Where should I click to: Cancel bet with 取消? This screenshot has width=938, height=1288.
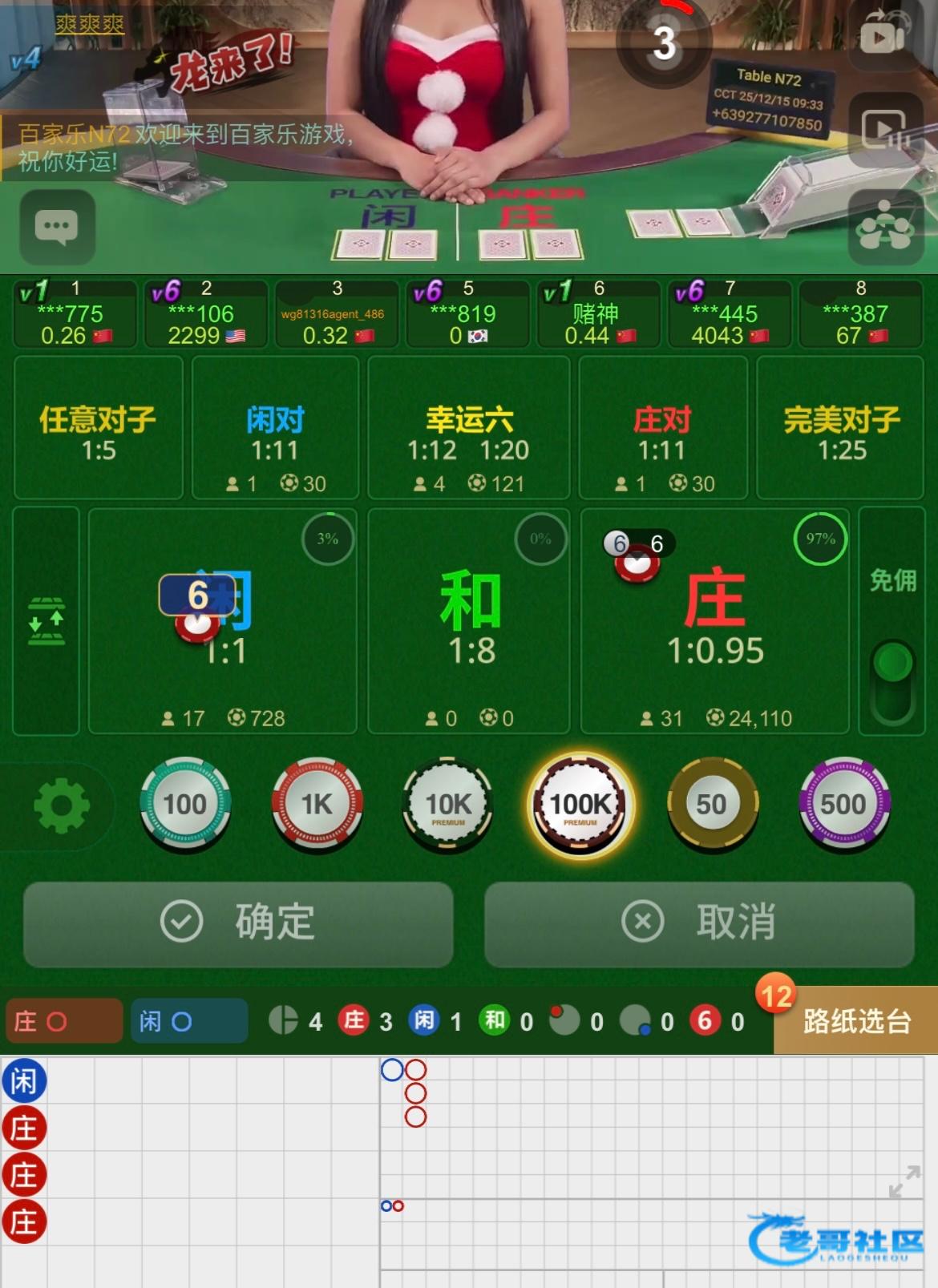pyautogui.click(x=699, y=923)
